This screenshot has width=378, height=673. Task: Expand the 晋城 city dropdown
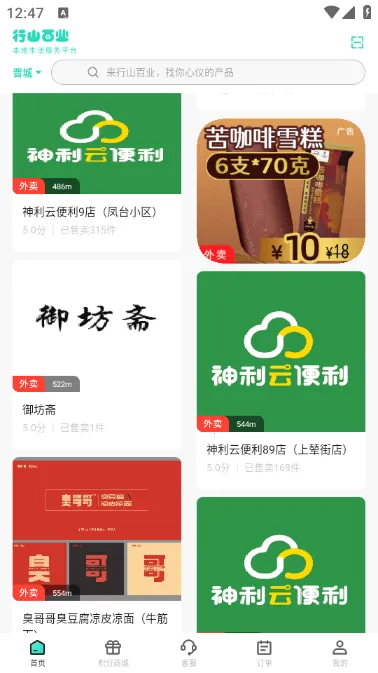point(27,73)
